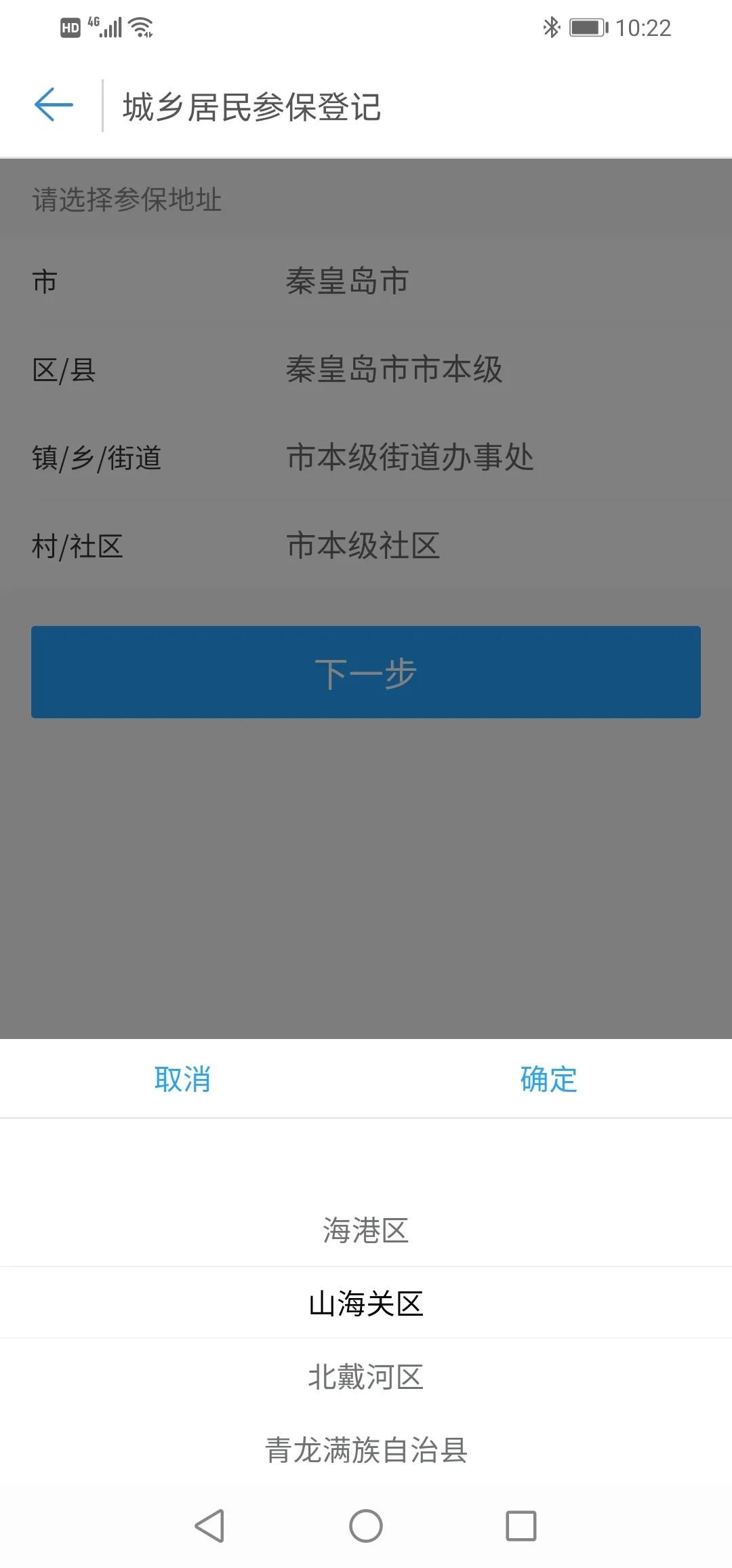Confirm the district selection with 确定
Screen dimensions: 732x1568
pyautogui.click(x=548, y=1079)
